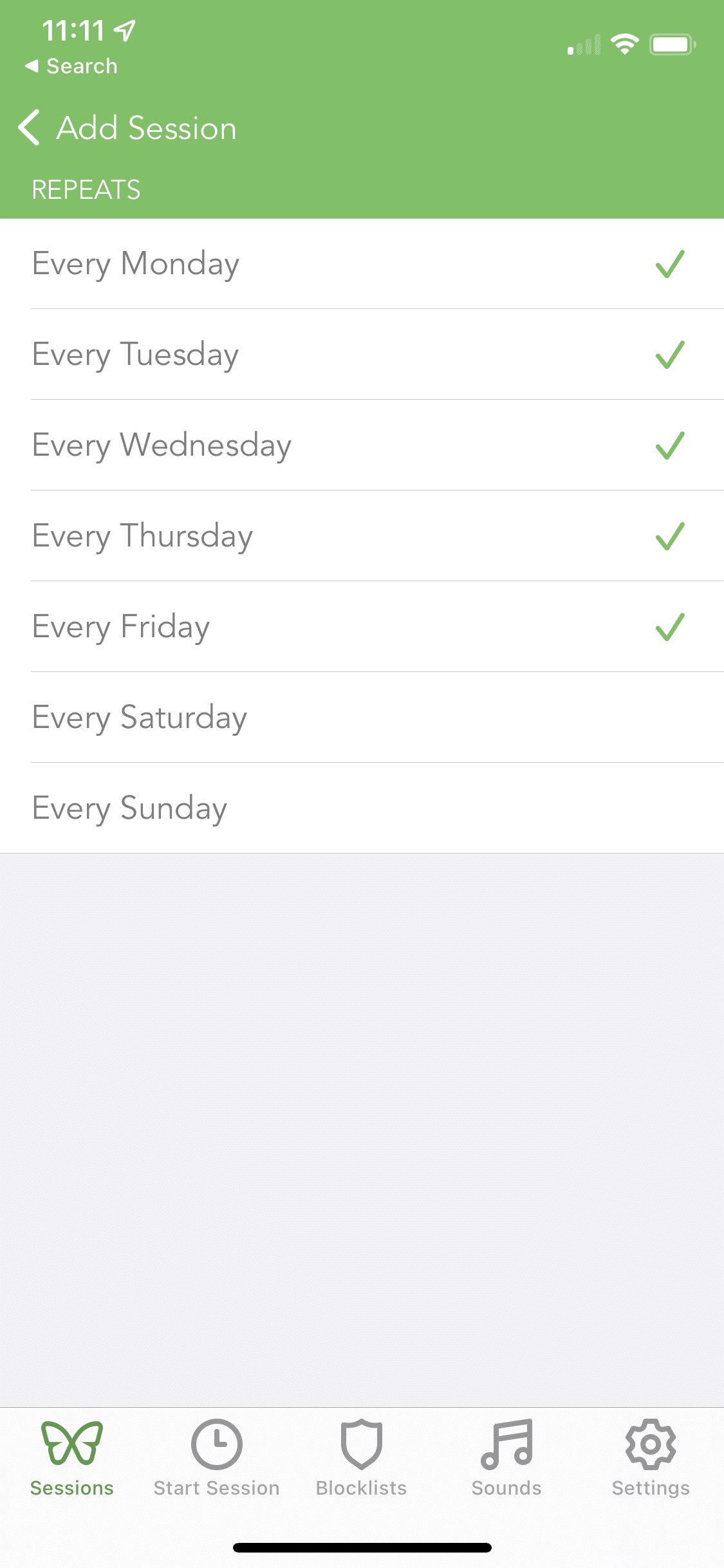
Task: Open the Blocklists tab
Action: [362, 1458]
